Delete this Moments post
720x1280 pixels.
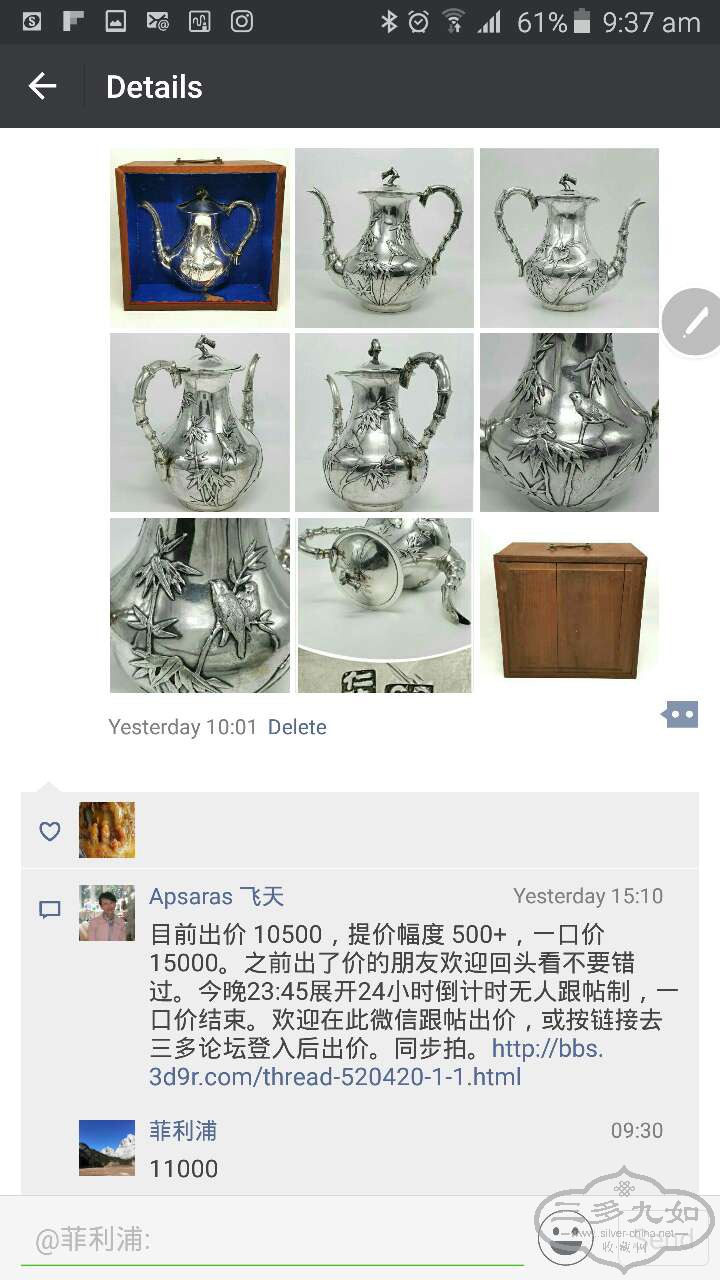tap(297, 727)
